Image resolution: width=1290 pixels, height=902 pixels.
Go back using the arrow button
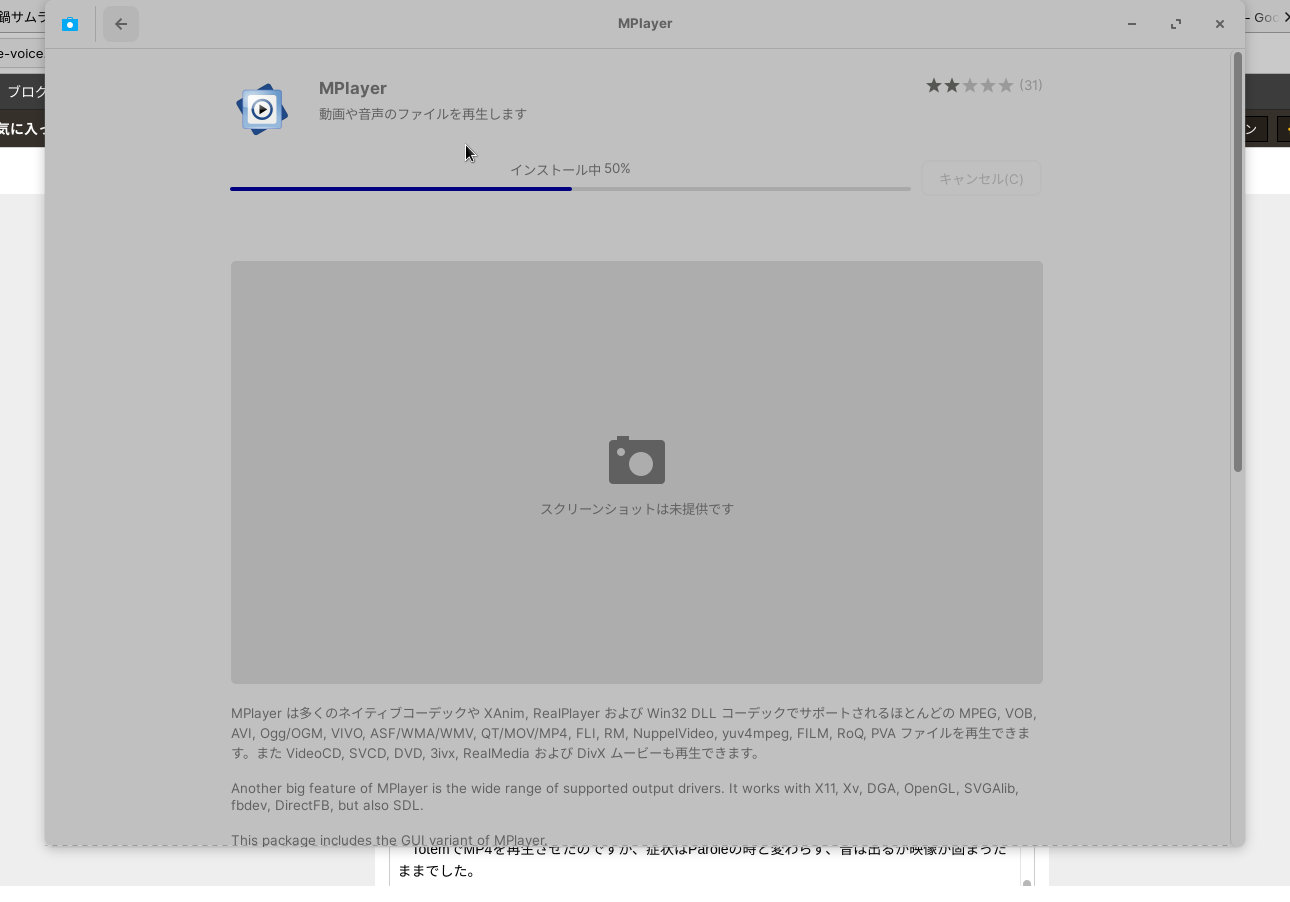tap(121, 24)
